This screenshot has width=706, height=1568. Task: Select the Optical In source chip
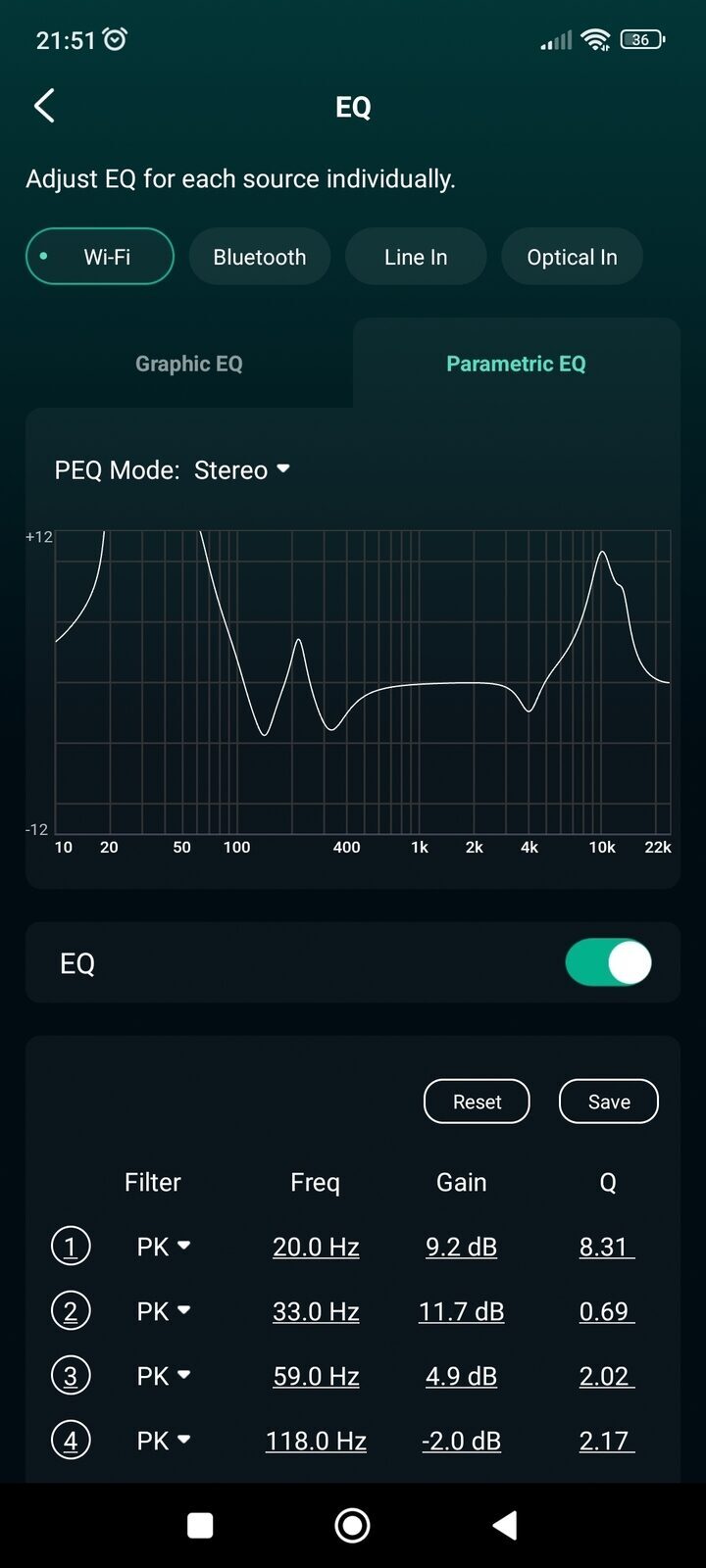coord(572,257)
